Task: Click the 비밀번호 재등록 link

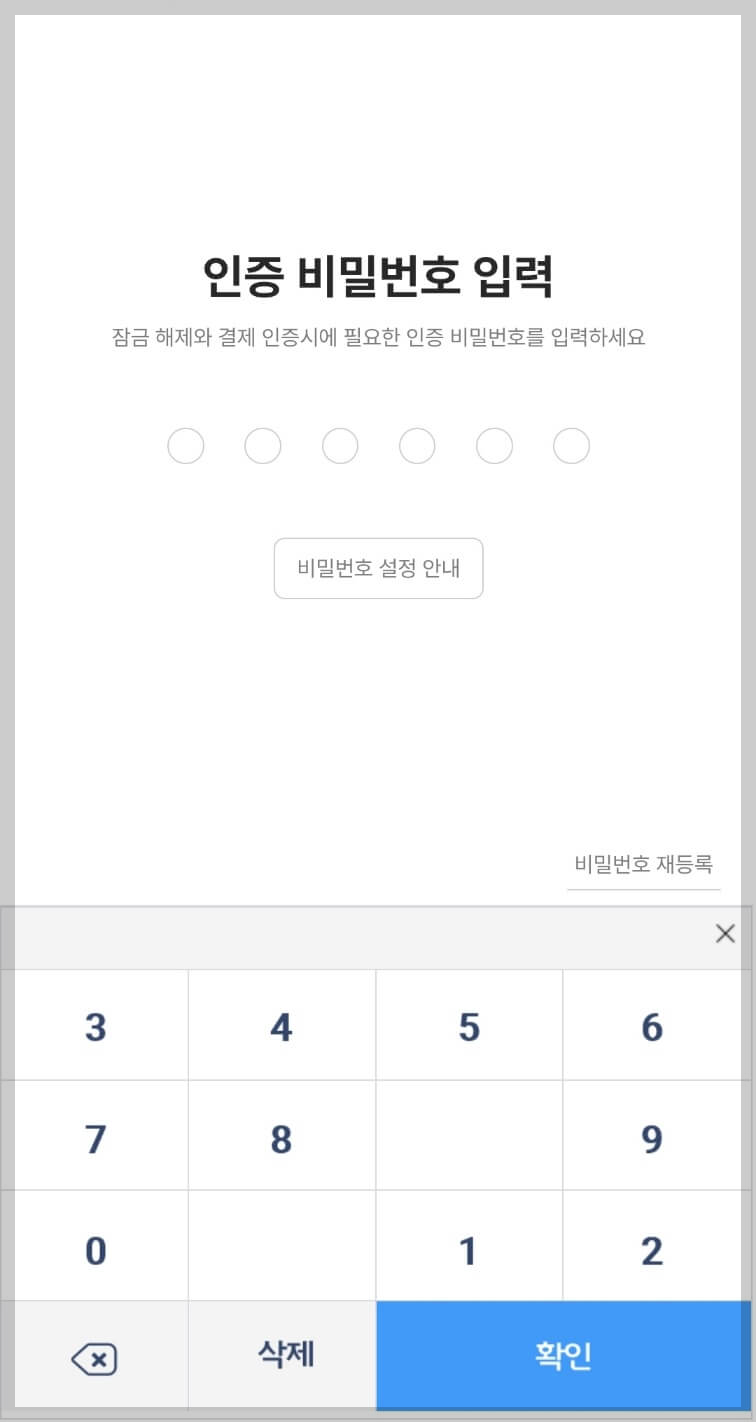Action: click(x=644, y=863)
